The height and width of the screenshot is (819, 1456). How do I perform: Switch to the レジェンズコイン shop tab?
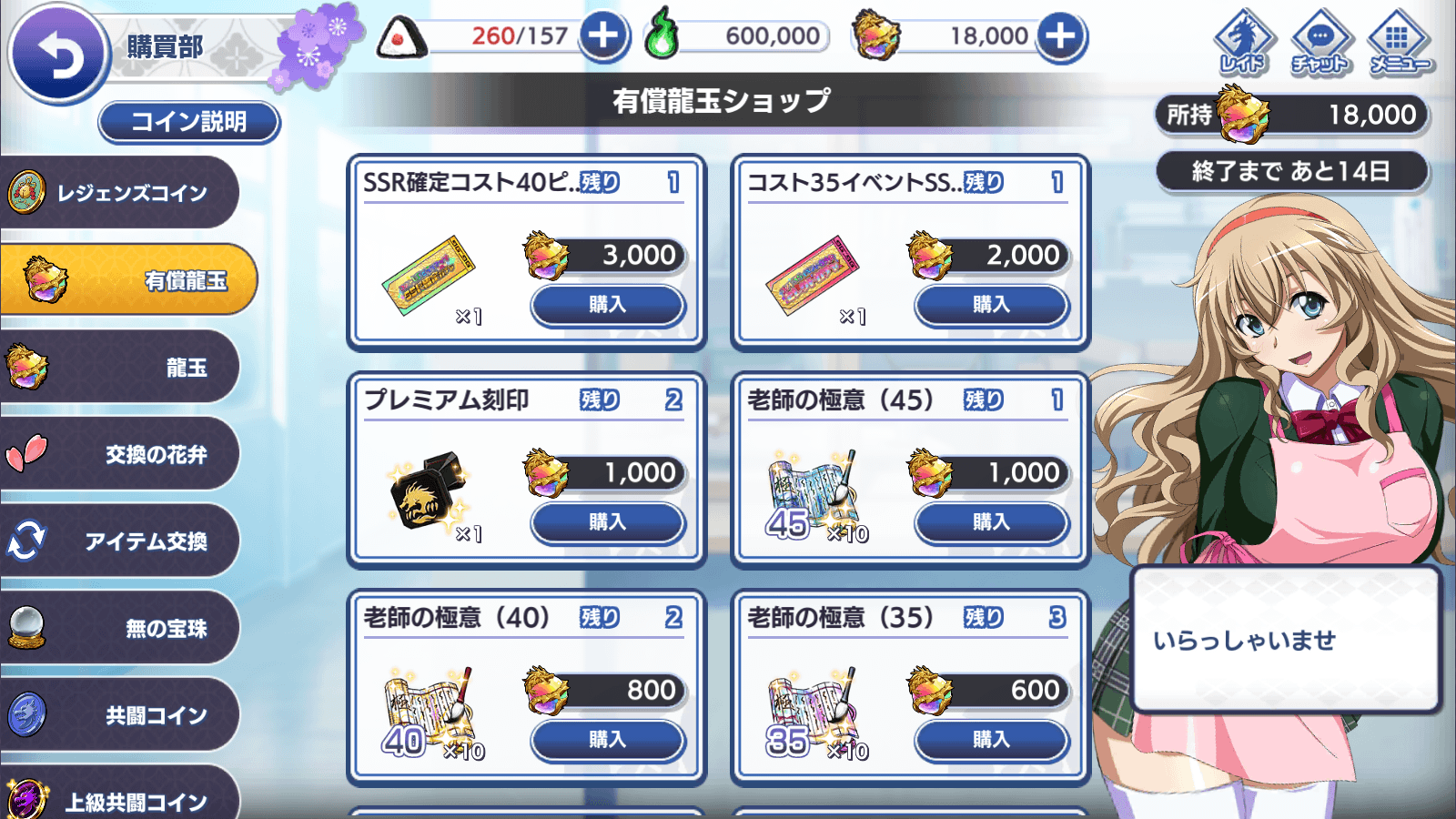[118, 193]
